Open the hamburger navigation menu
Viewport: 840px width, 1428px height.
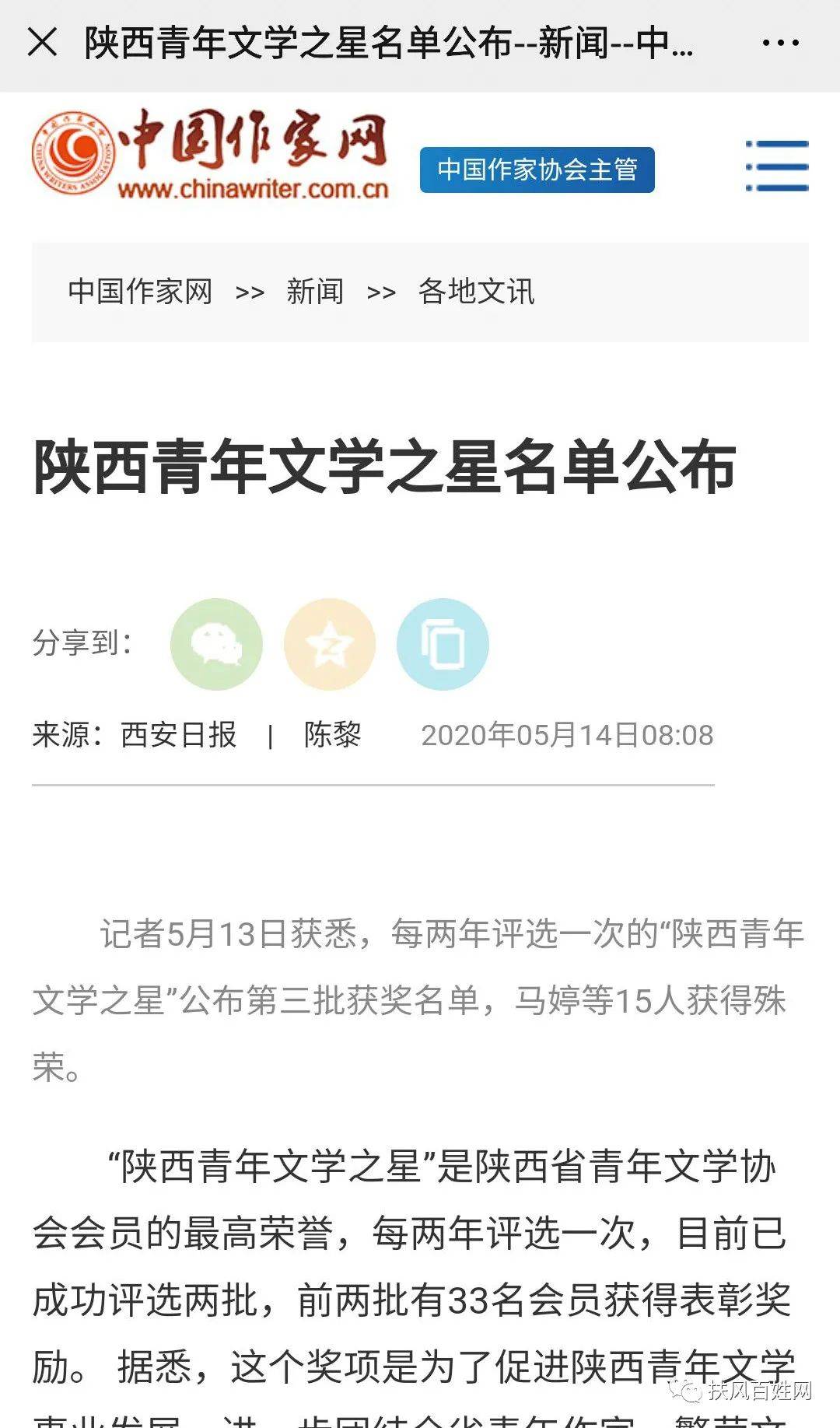click(776, 163)
